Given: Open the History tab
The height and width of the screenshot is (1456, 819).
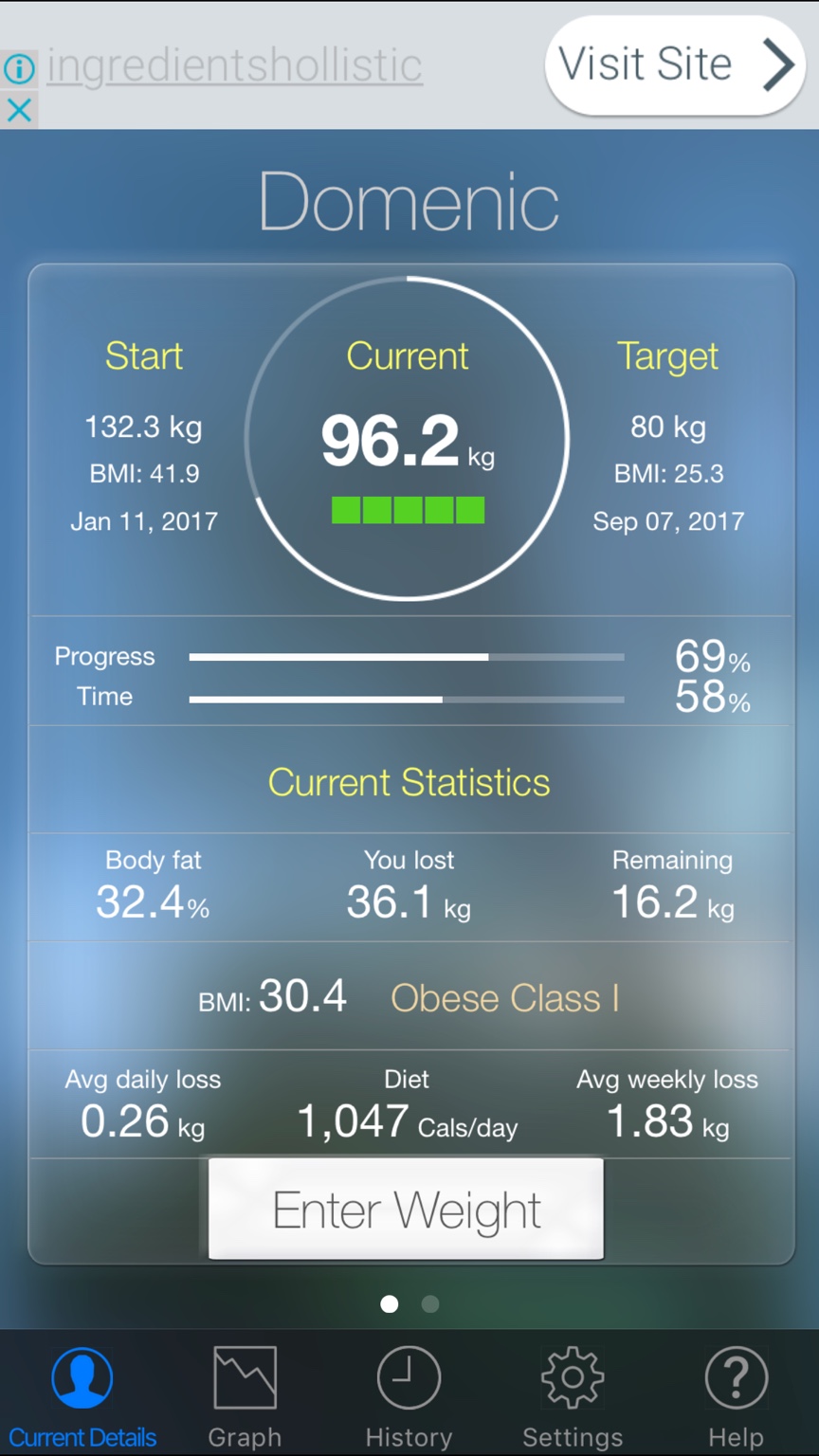Looking at the screenshot, I should (409, 1396).
